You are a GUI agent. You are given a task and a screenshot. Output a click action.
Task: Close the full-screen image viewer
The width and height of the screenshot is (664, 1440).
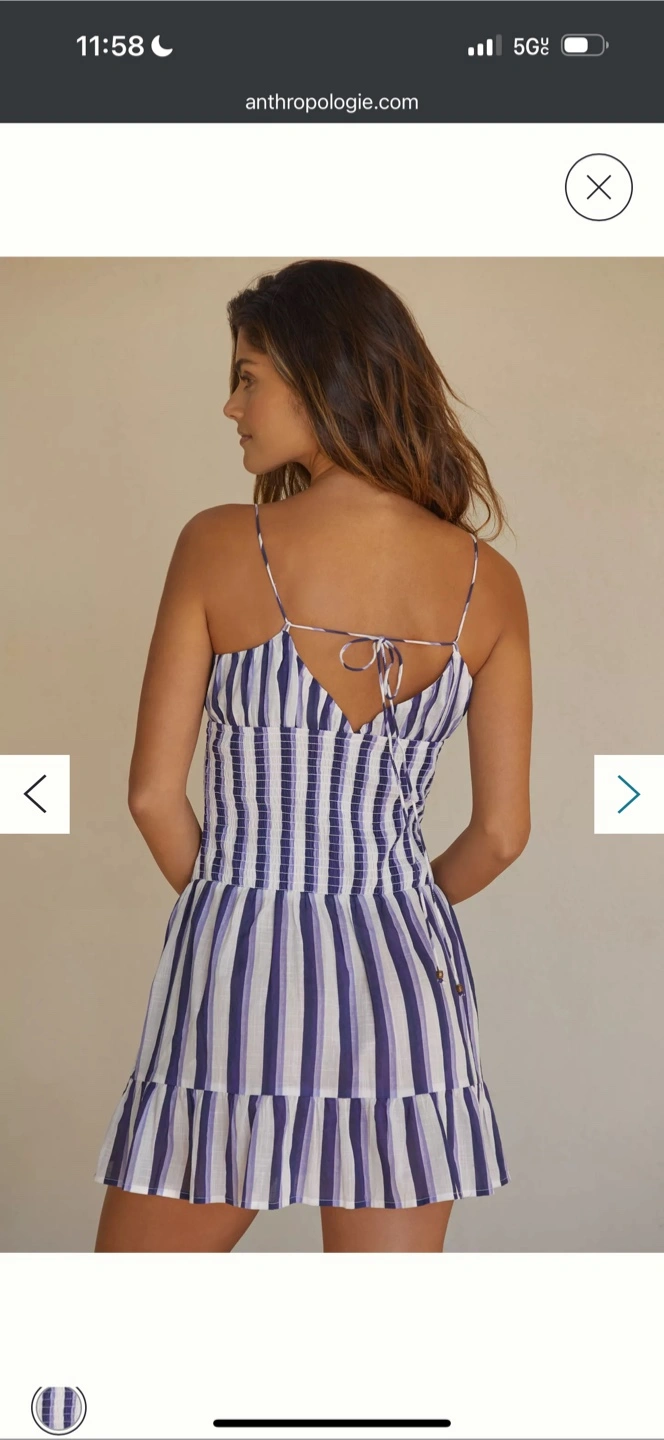pos(599,187)
